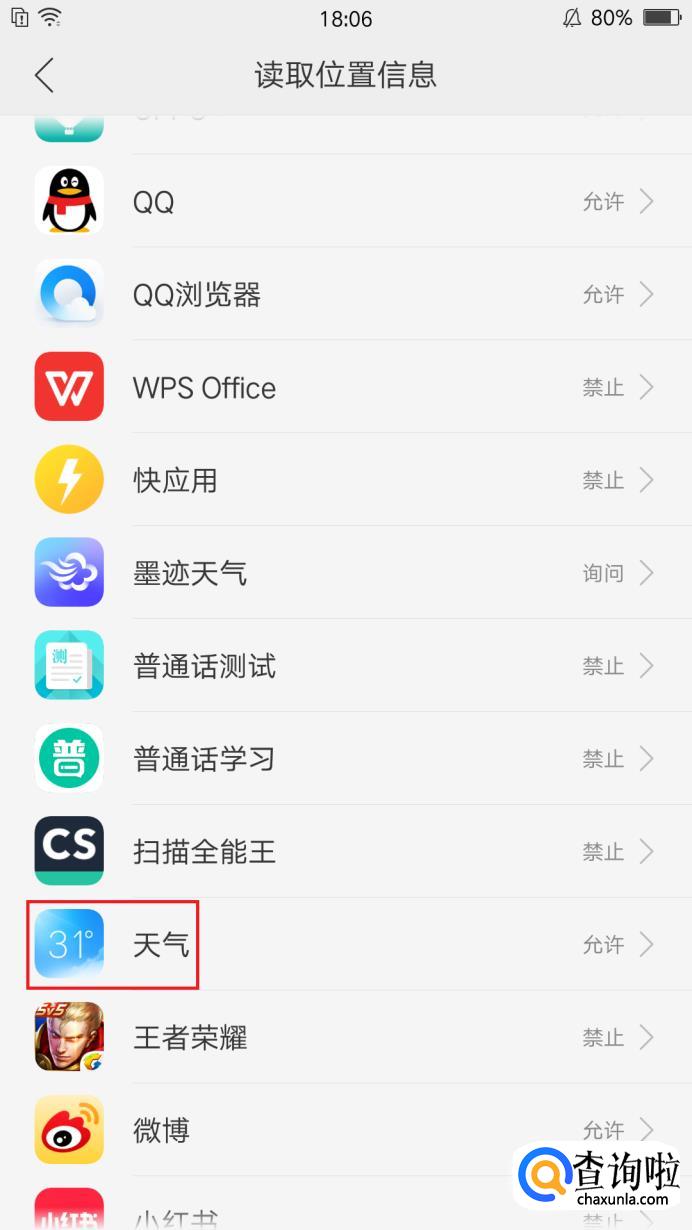
Task: Open 扫描全能王 location permission
Action: [345, 852]
